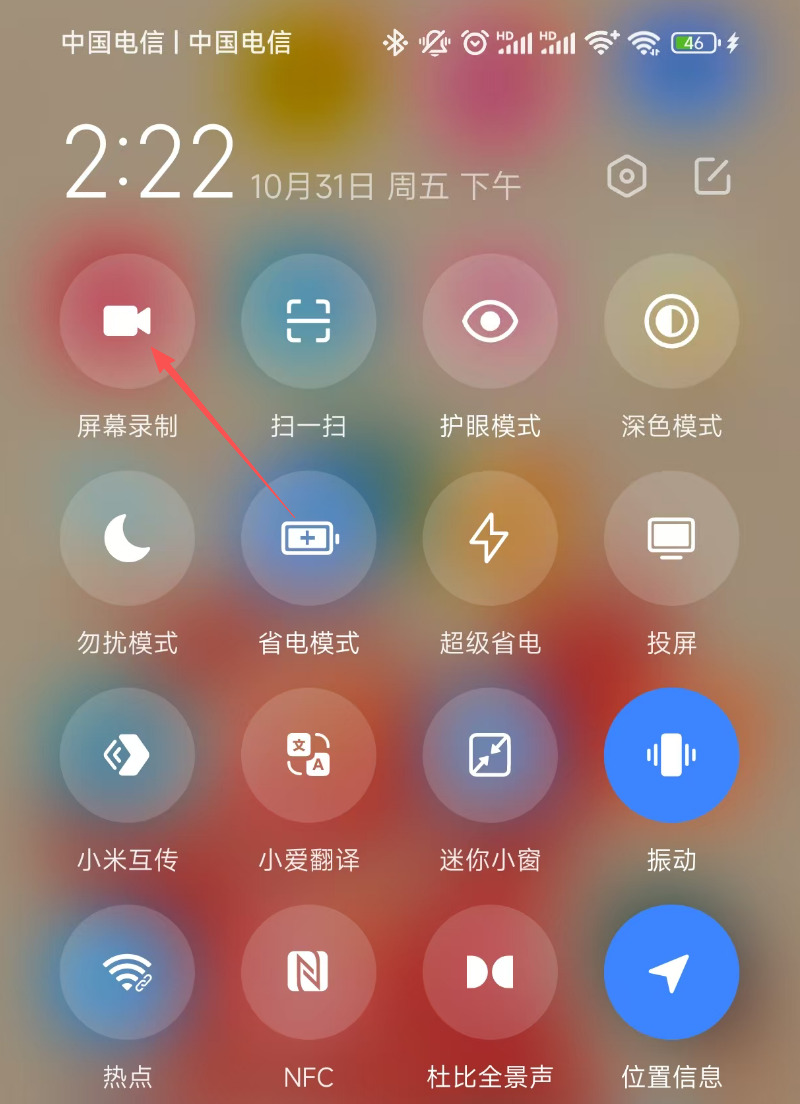Turn off 位置信息 location

(671, 972)
